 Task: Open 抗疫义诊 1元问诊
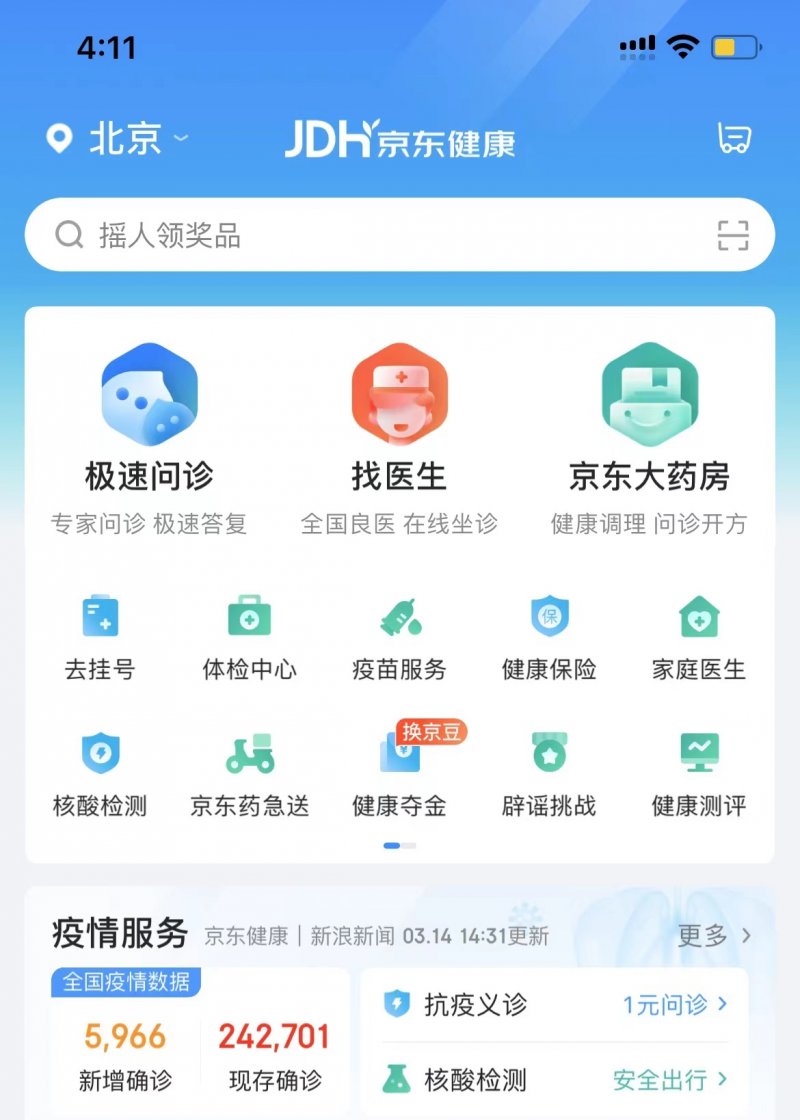pyautogui.click(x=555, y=1004)
